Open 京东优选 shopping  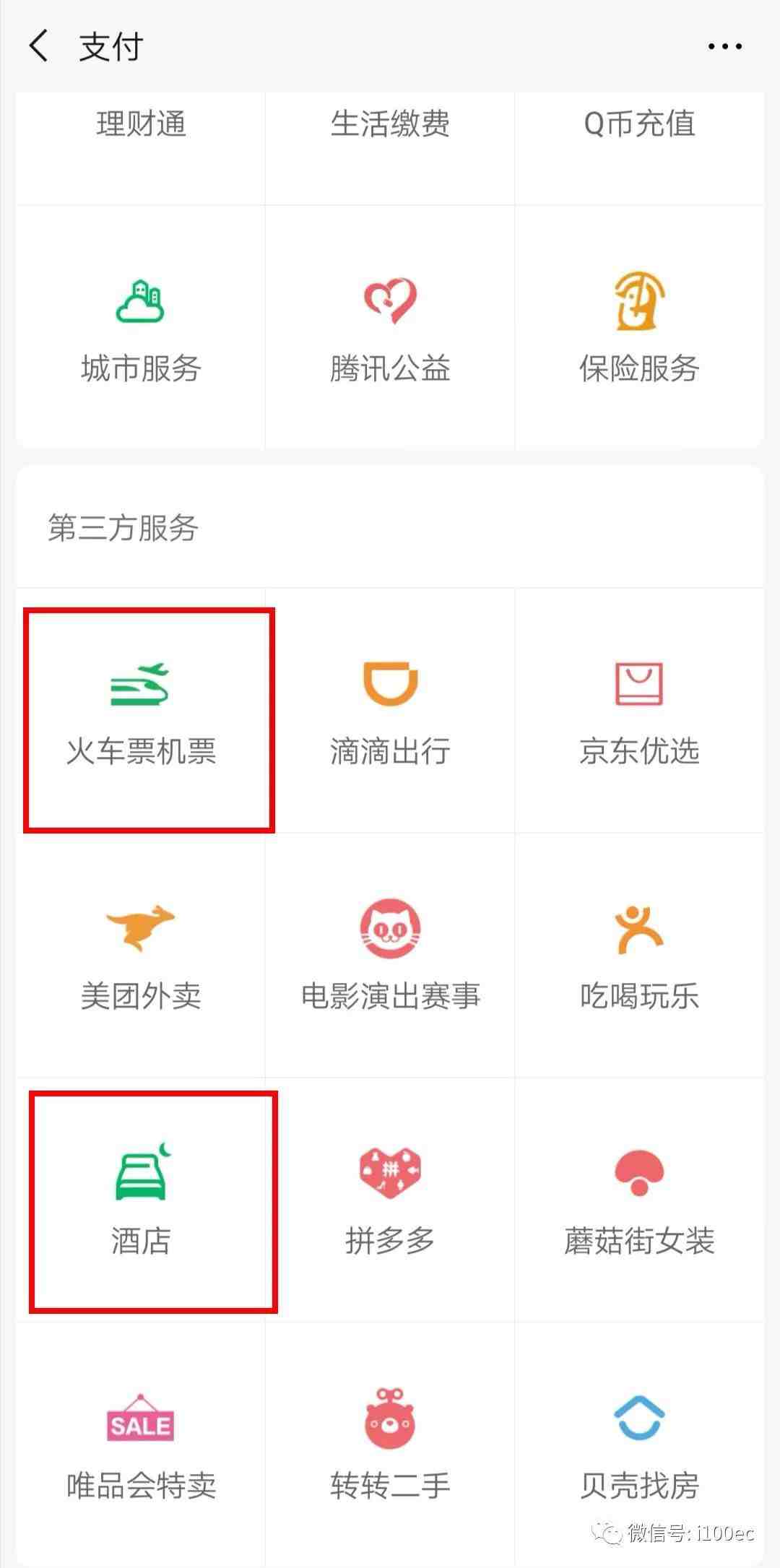coord(639,711)
